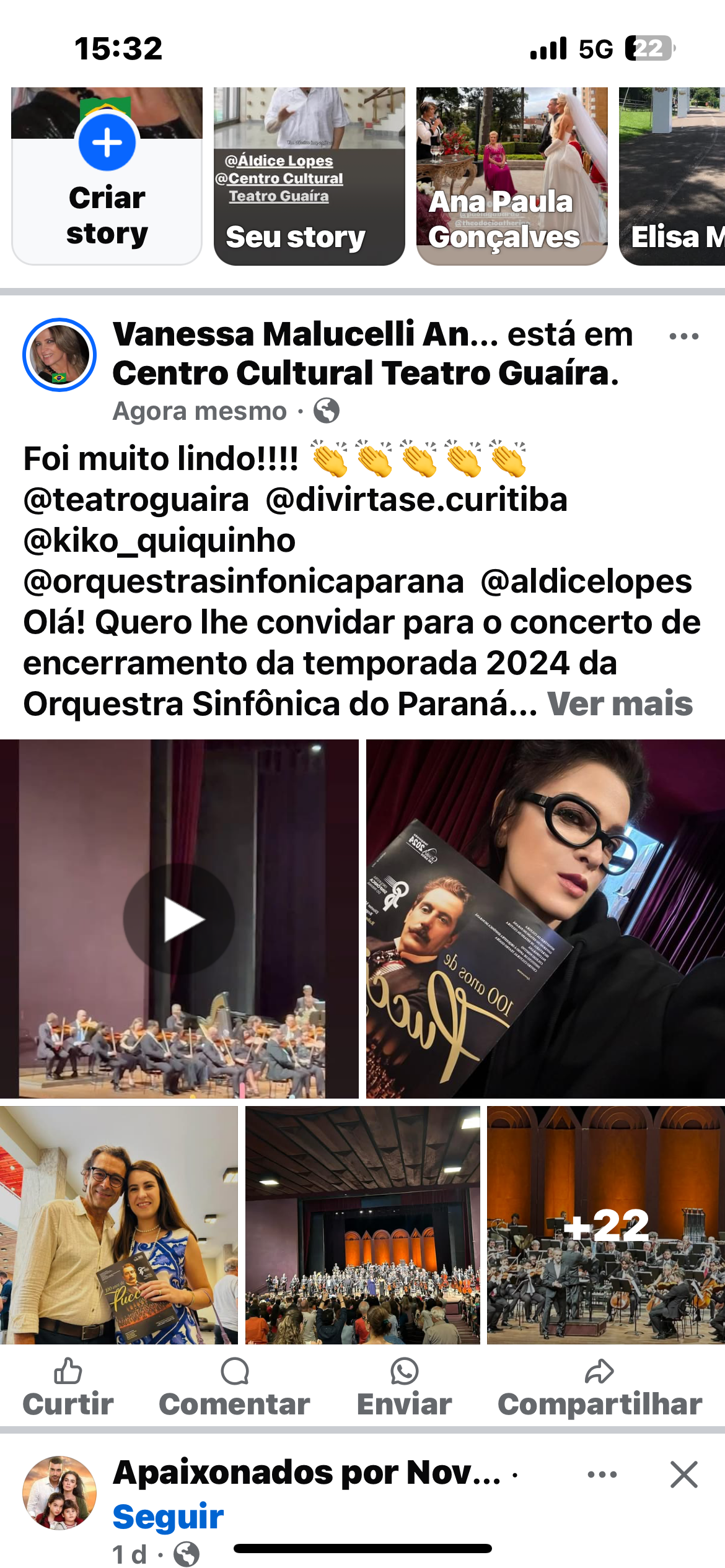Open the Centro Cultural Teatro Guaíra location link
Viewport: 725px width, 1568px height.
365,373
